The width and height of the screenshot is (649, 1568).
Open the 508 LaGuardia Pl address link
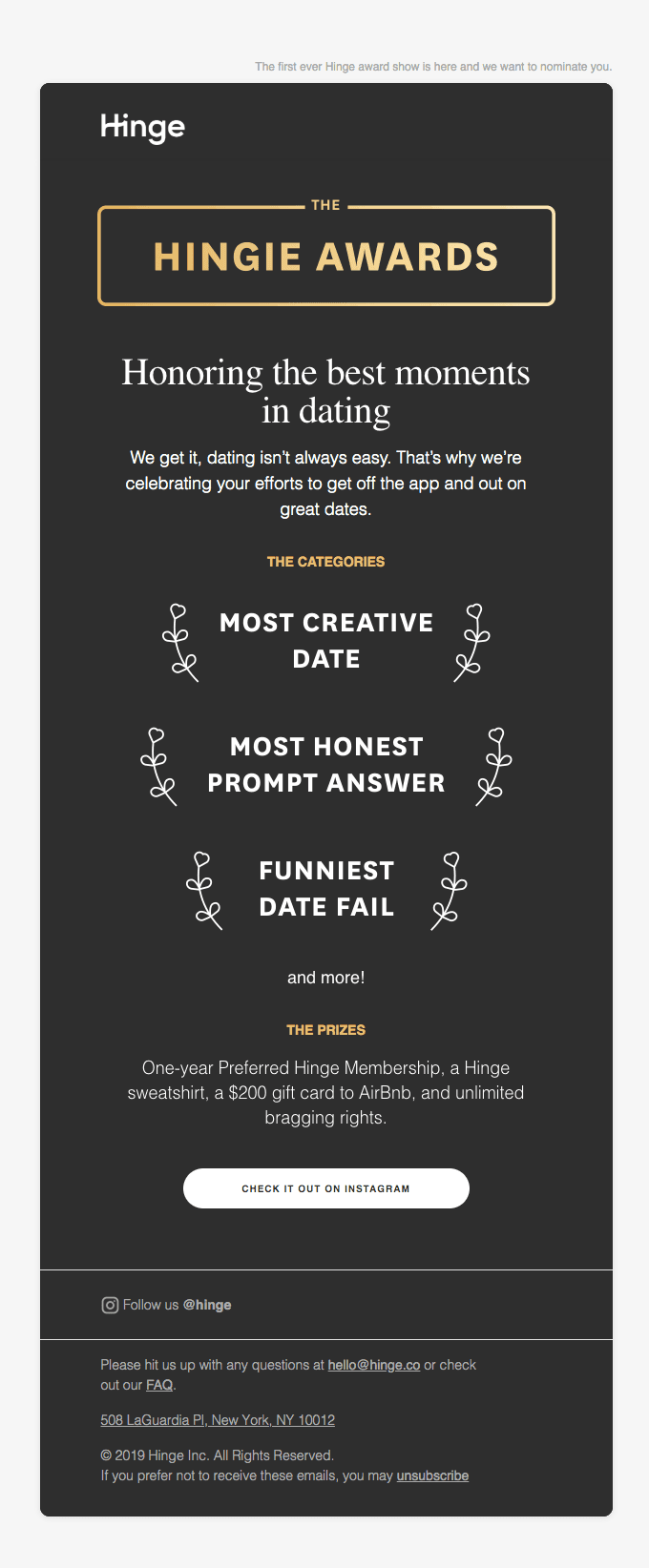tap(218, 1420)
